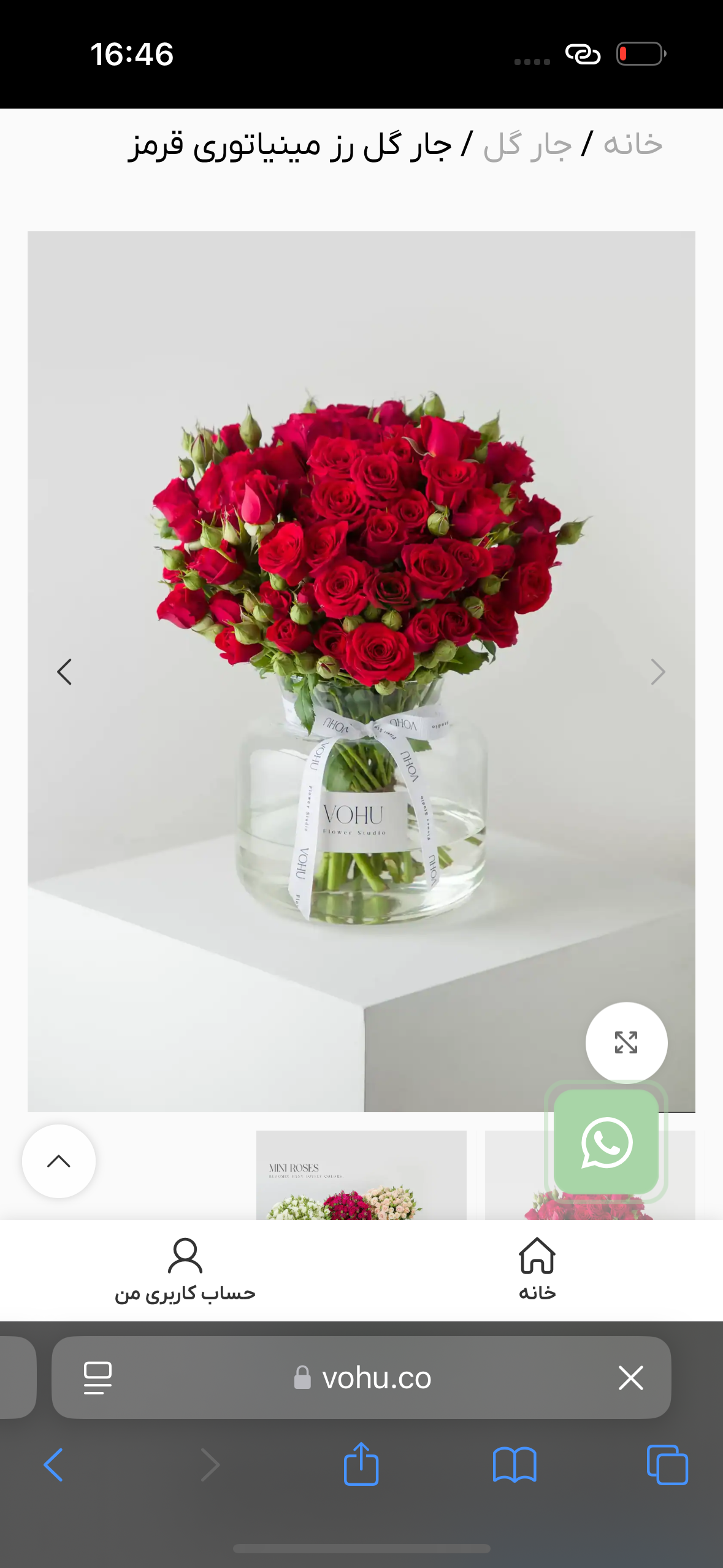Tap the vohu.co address bar
The width and height of the screenshot is (723, 1568).
click(x=376, y=1378)
